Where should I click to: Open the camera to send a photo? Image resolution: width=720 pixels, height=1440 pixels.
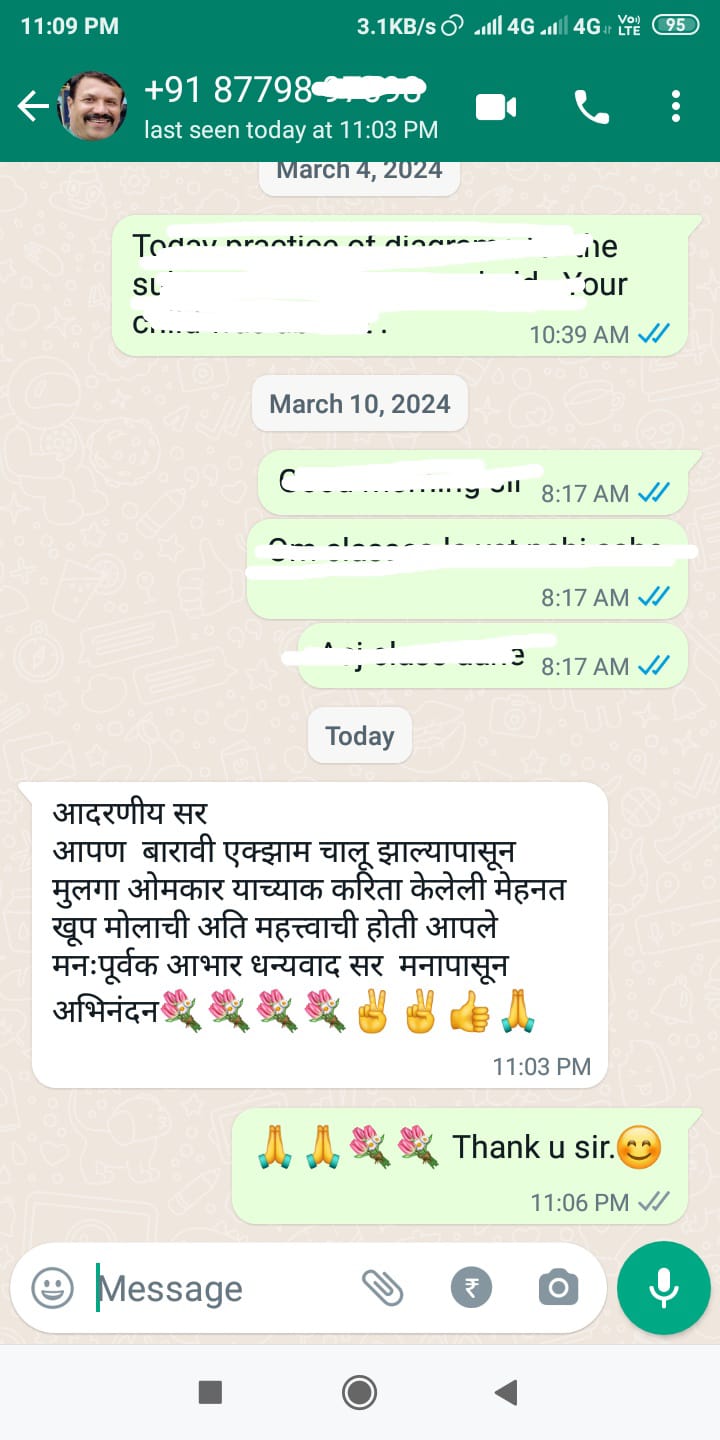(558, 1288)
